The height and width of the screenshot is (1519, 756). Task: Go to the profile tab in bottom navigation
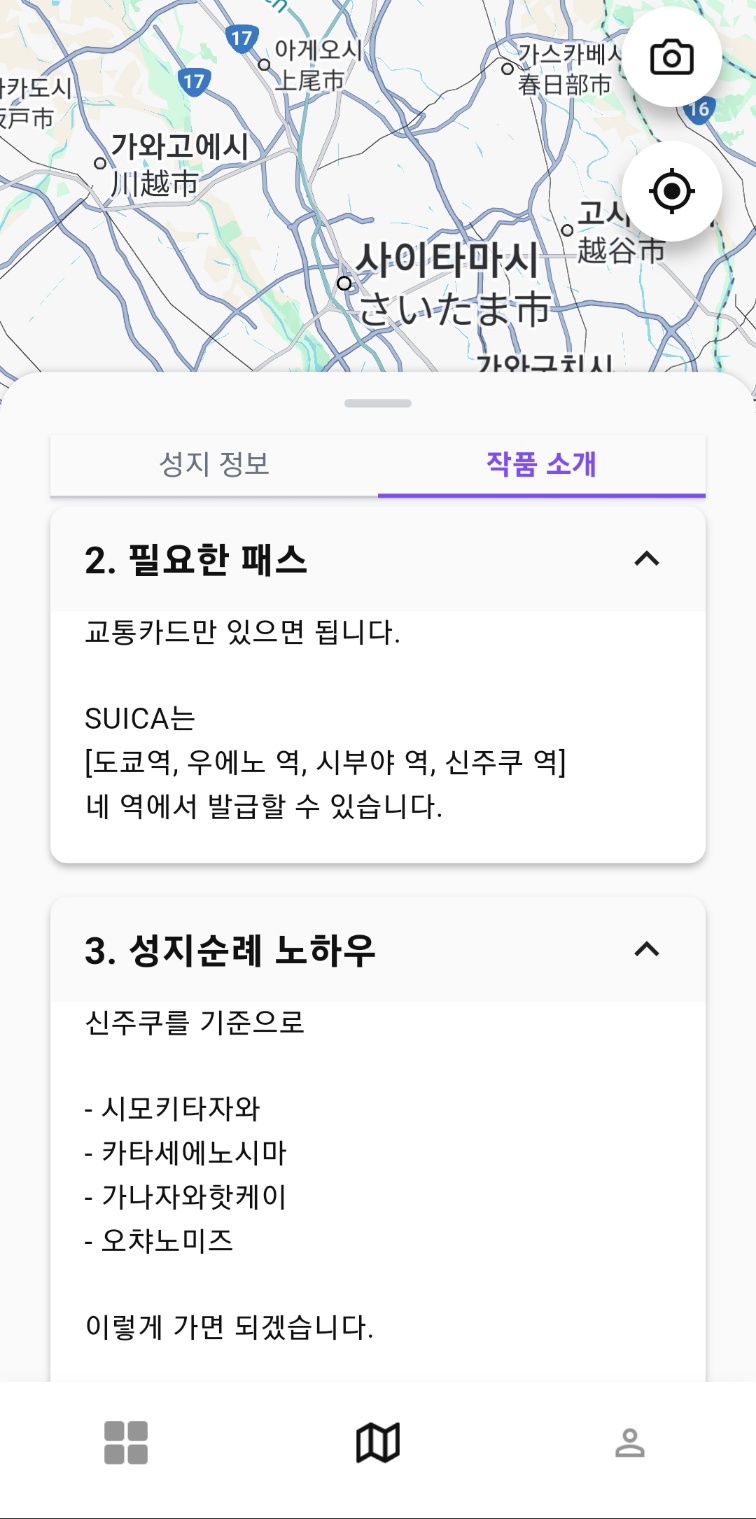click(x=629, y=1443)
